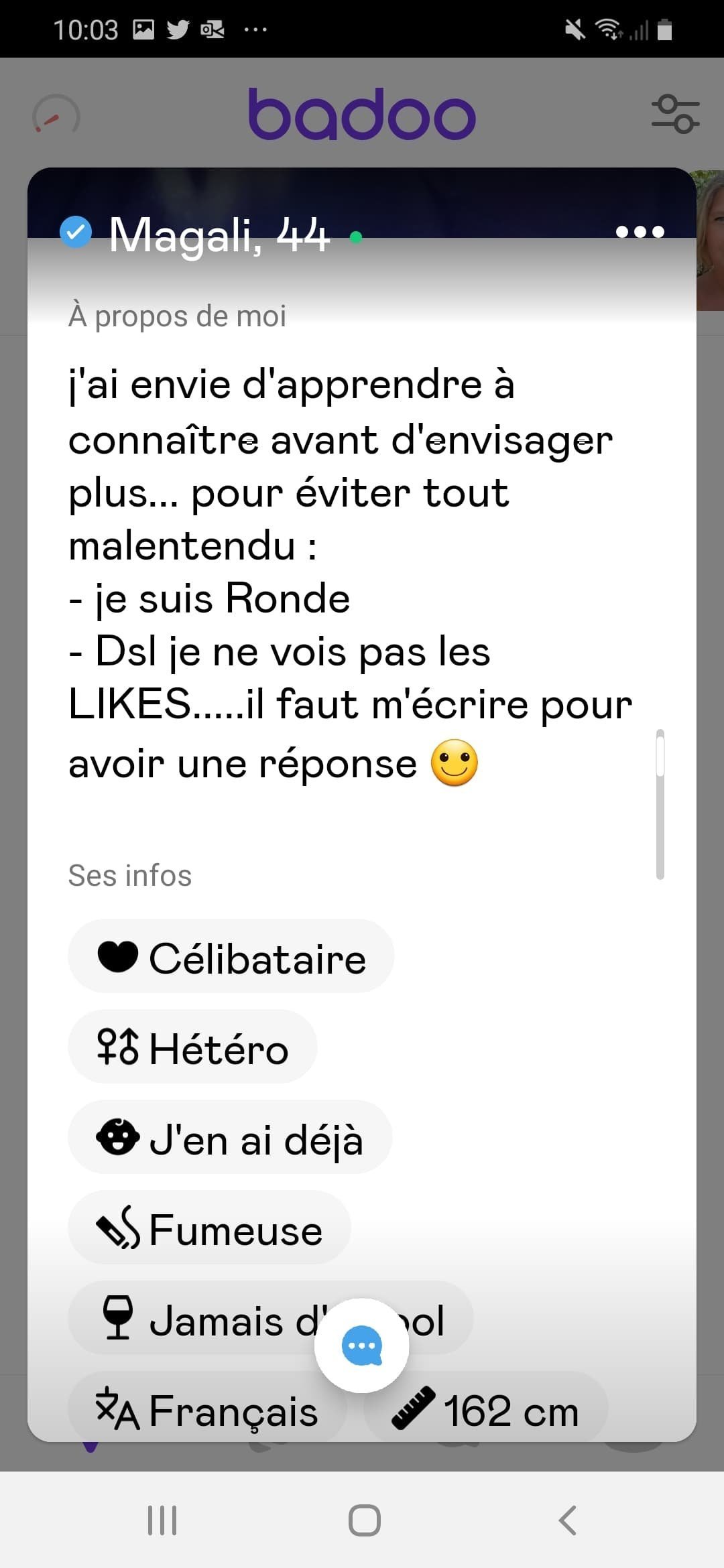724x1568 pixels.
Task: Open the recent apps view
Action: point(162,1520)
